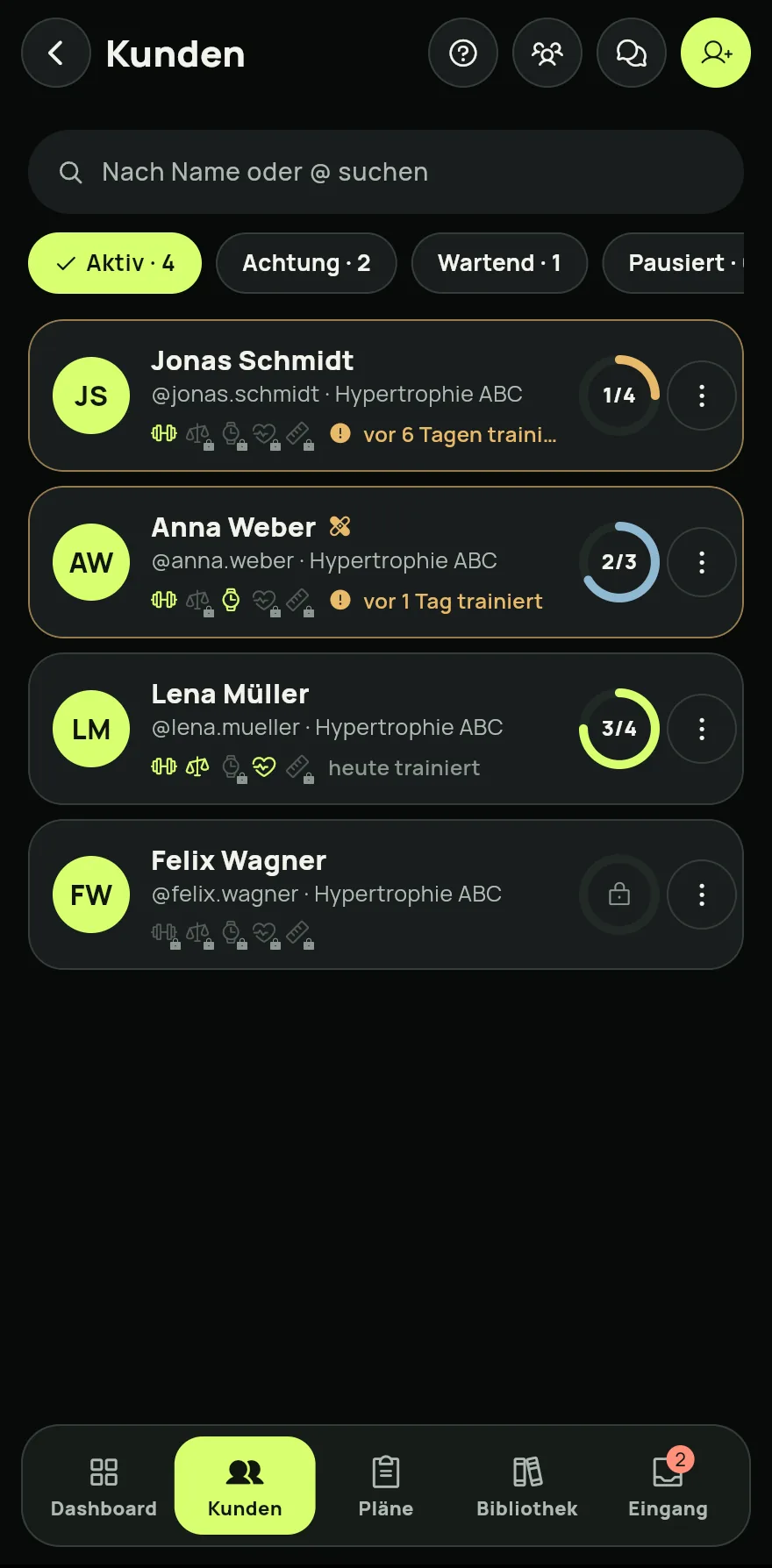The width and height of the screenshot is (772, 1568).
Task: Switch to the Dashboard tab
Action: (x=104, y=1486)
